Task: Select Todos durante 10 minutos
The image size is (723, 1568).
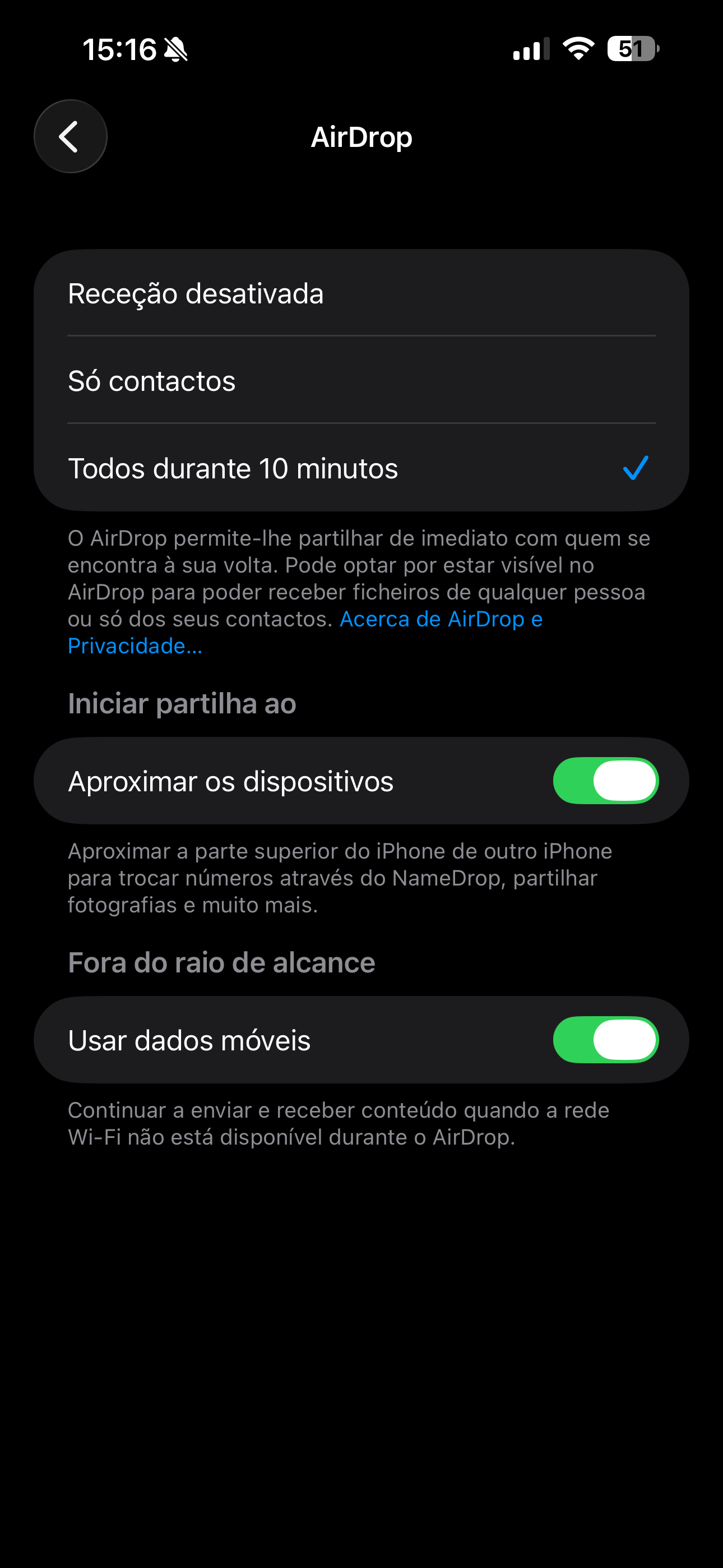Action: coord(360,469)
